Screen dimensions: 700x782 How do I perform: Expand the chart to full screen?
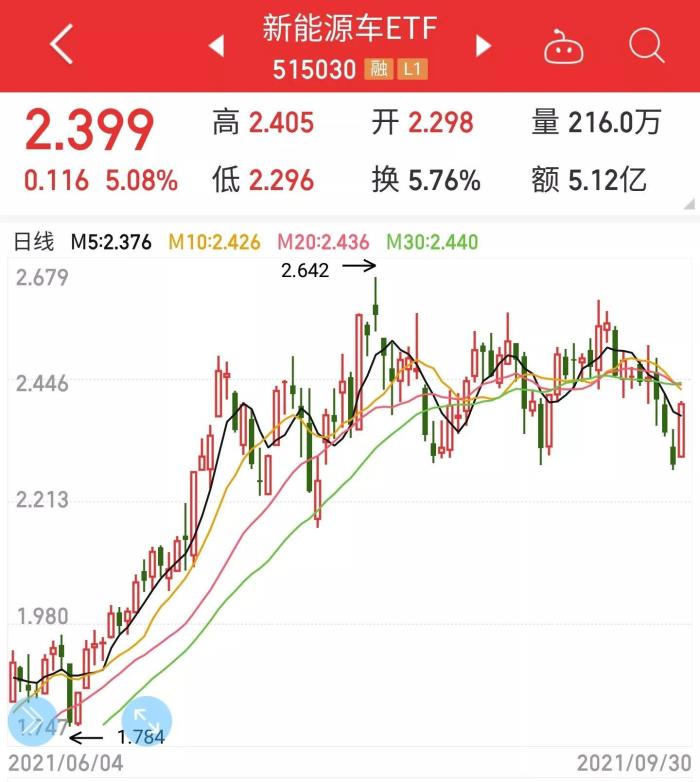pyautogui.click(x=146, y=722)
